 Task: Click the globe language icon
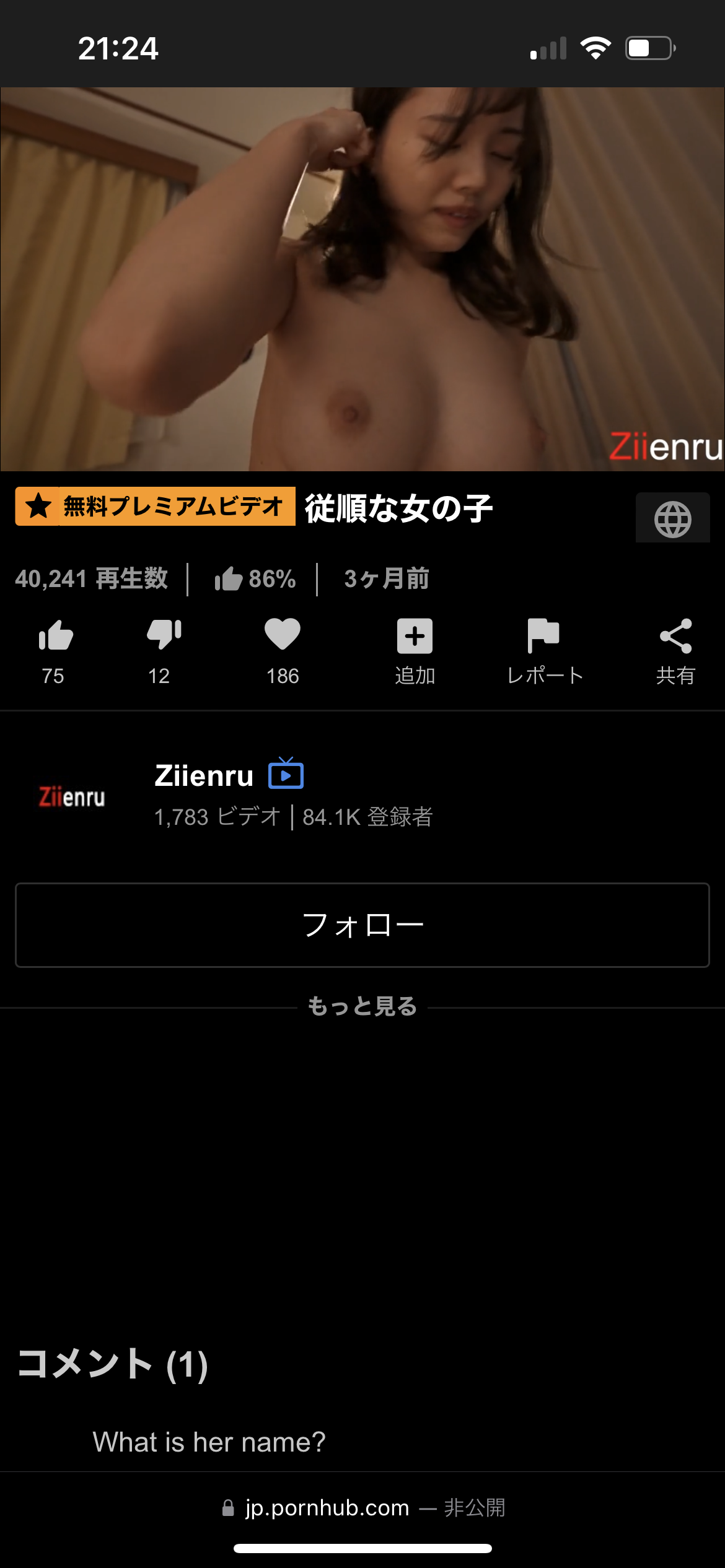[x=673, y=518]
